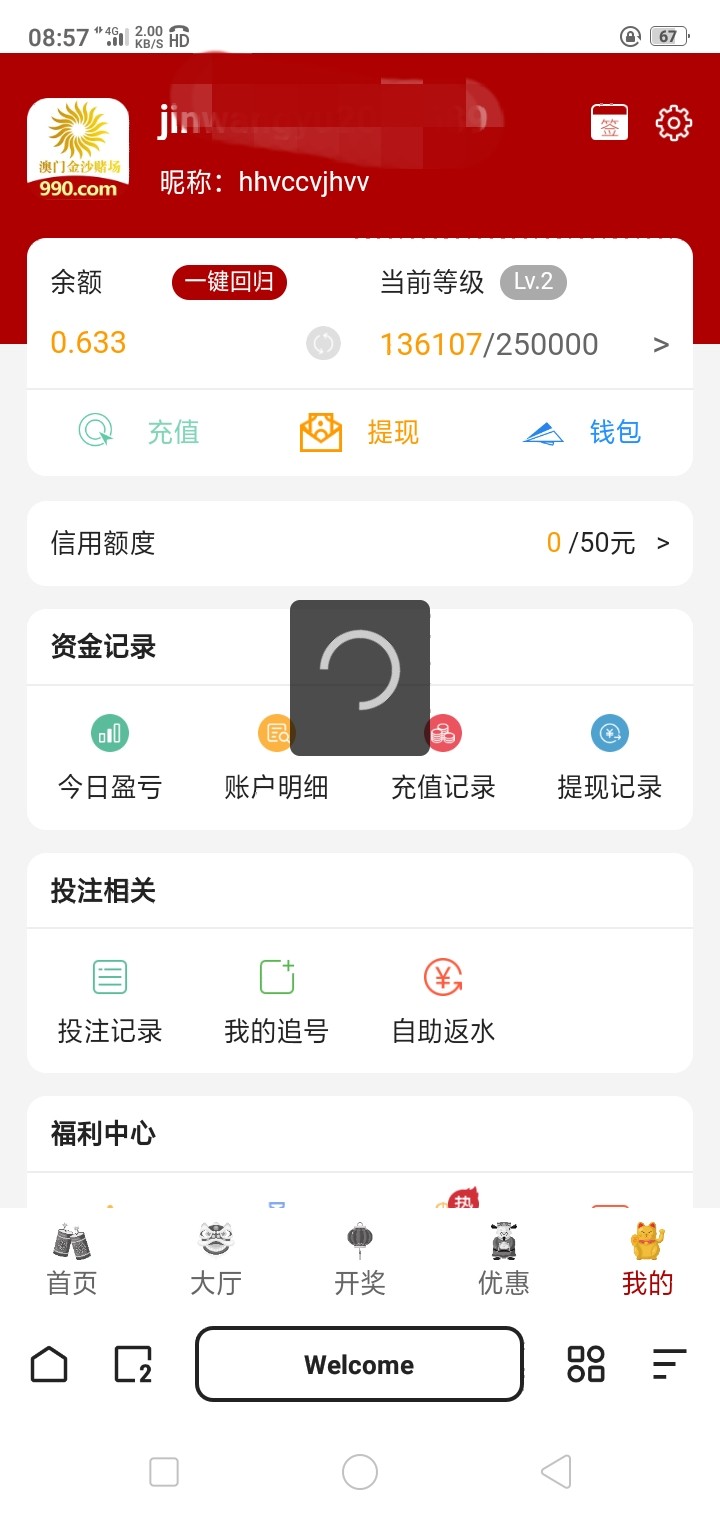Switch to the 开奖 tab
The height and width of the screenshot is (1520, 720).
[x=360, y=1260]
